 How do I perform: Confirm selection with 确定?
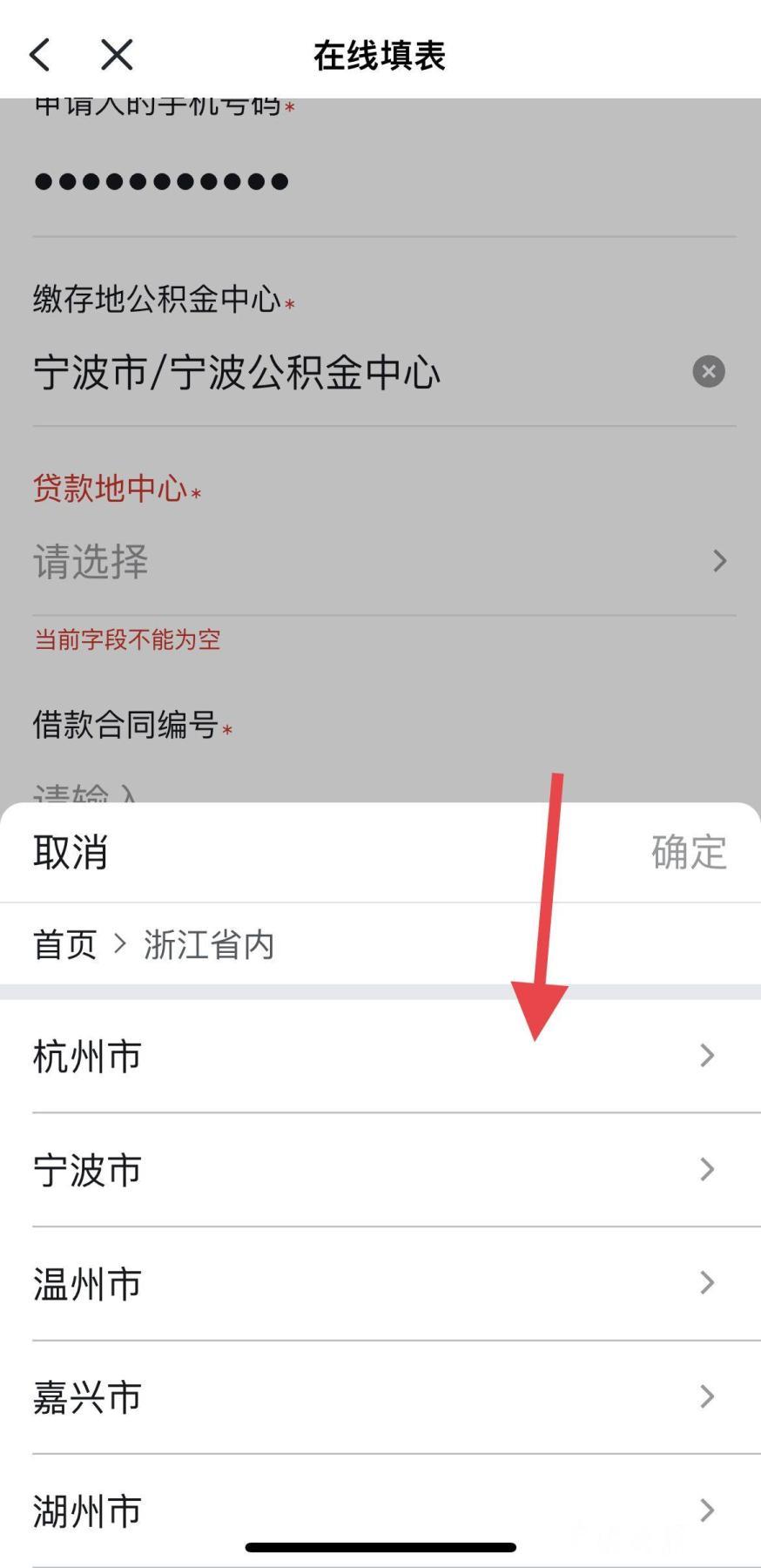click(x=688, y=852)
